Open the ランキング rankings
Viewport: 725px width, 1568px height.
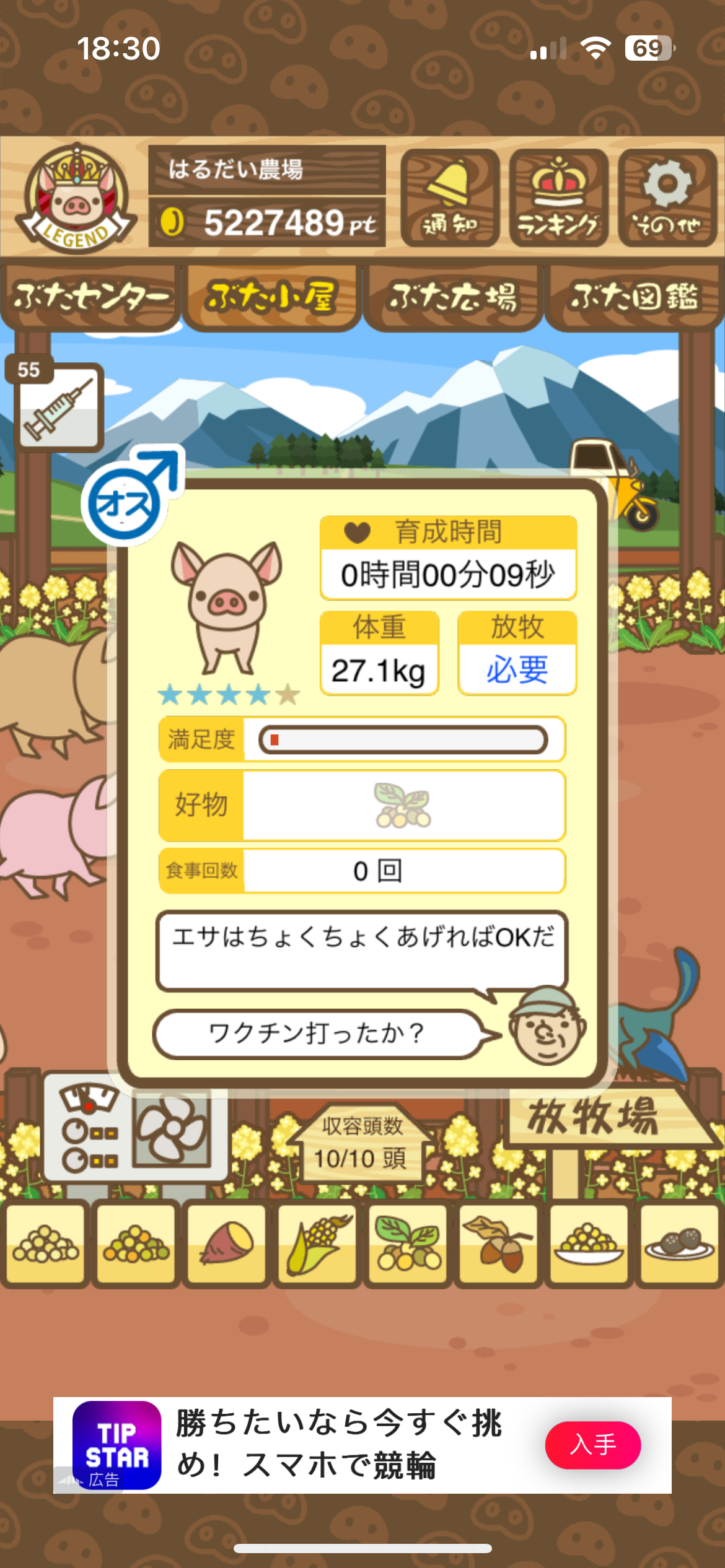(x=558, y=198)
